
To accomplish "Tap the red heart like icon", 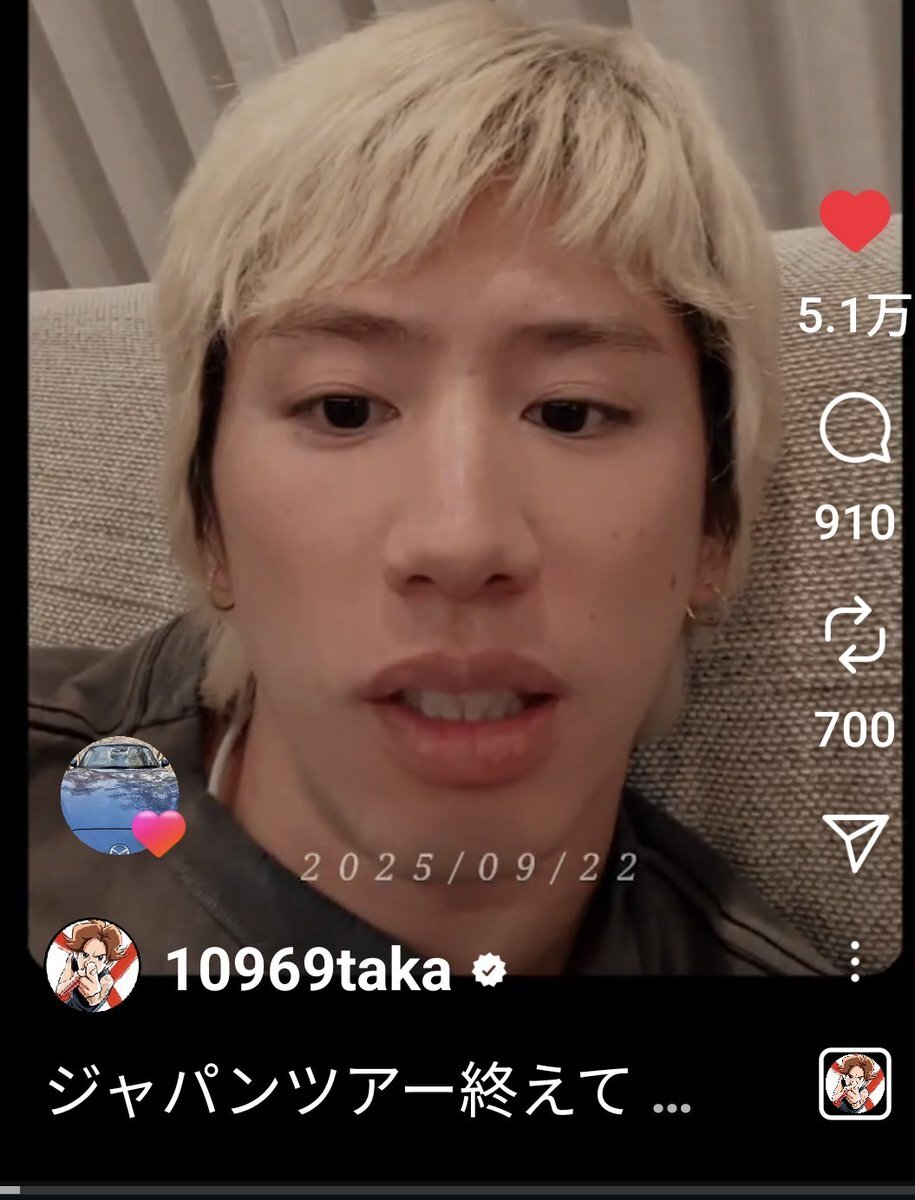I will 854,221.
